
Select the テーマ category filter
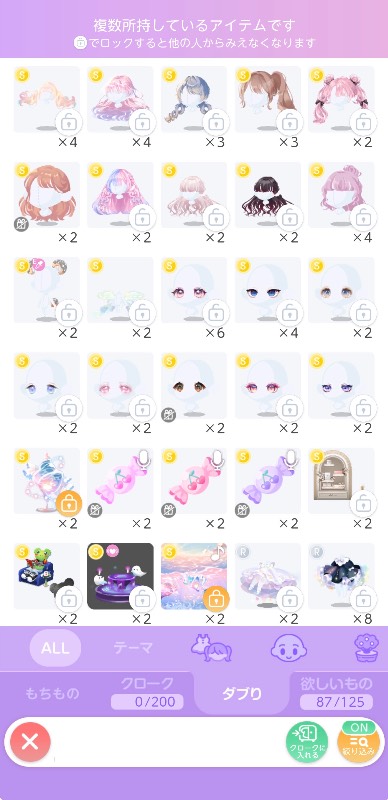(x=133, y=648)
